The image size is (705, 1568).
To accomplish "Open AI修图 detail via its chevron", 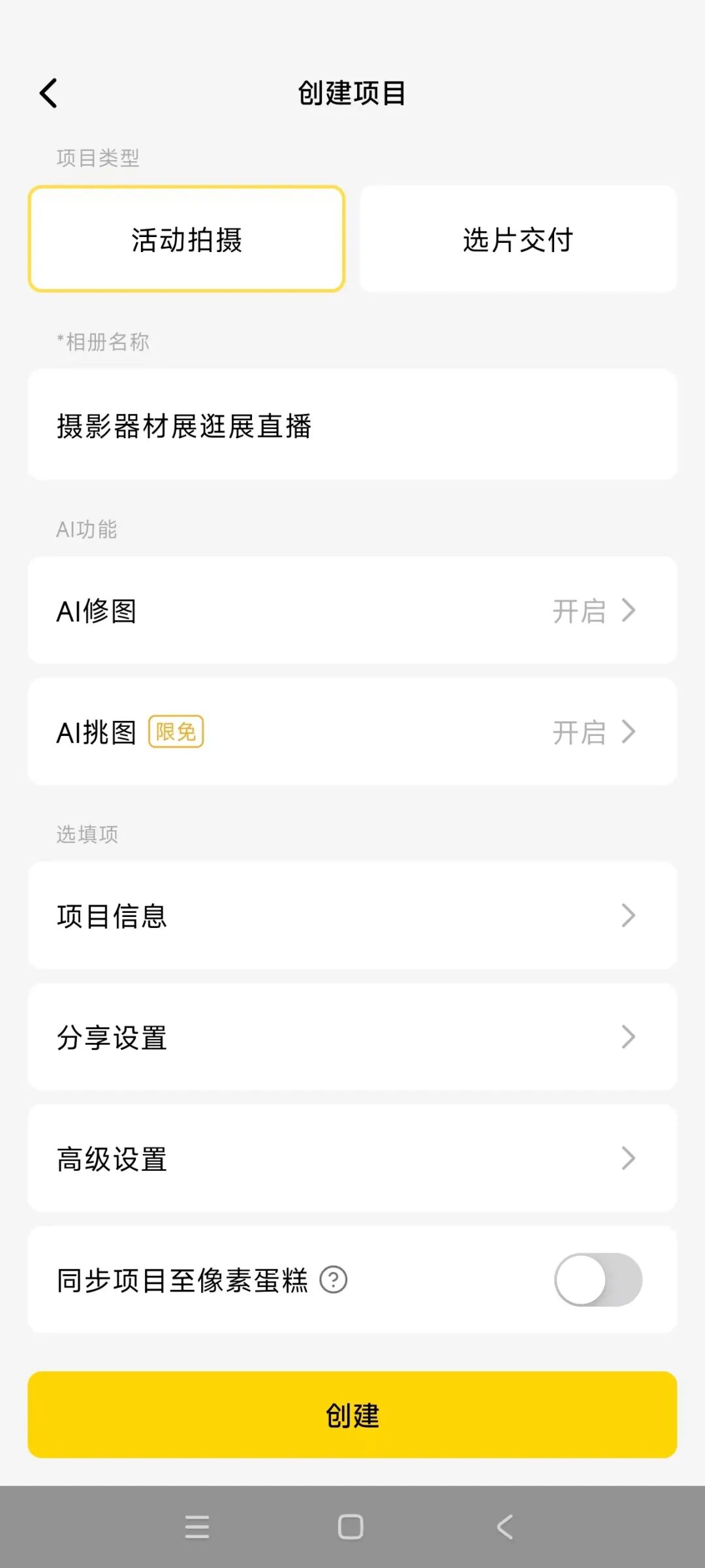I will [629, 611].
